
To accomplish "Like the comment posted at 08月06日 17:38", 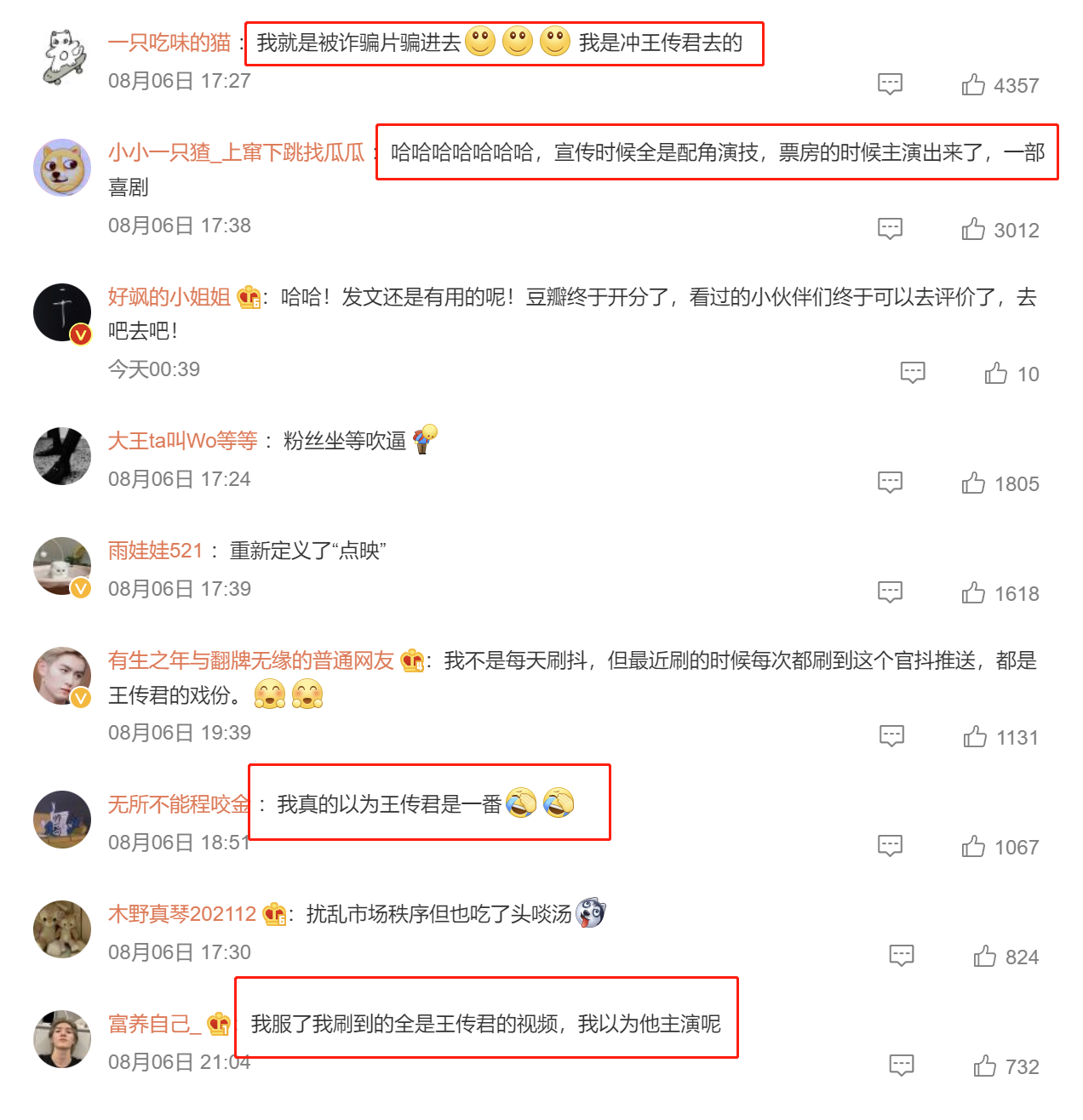I will pos(973,229).
